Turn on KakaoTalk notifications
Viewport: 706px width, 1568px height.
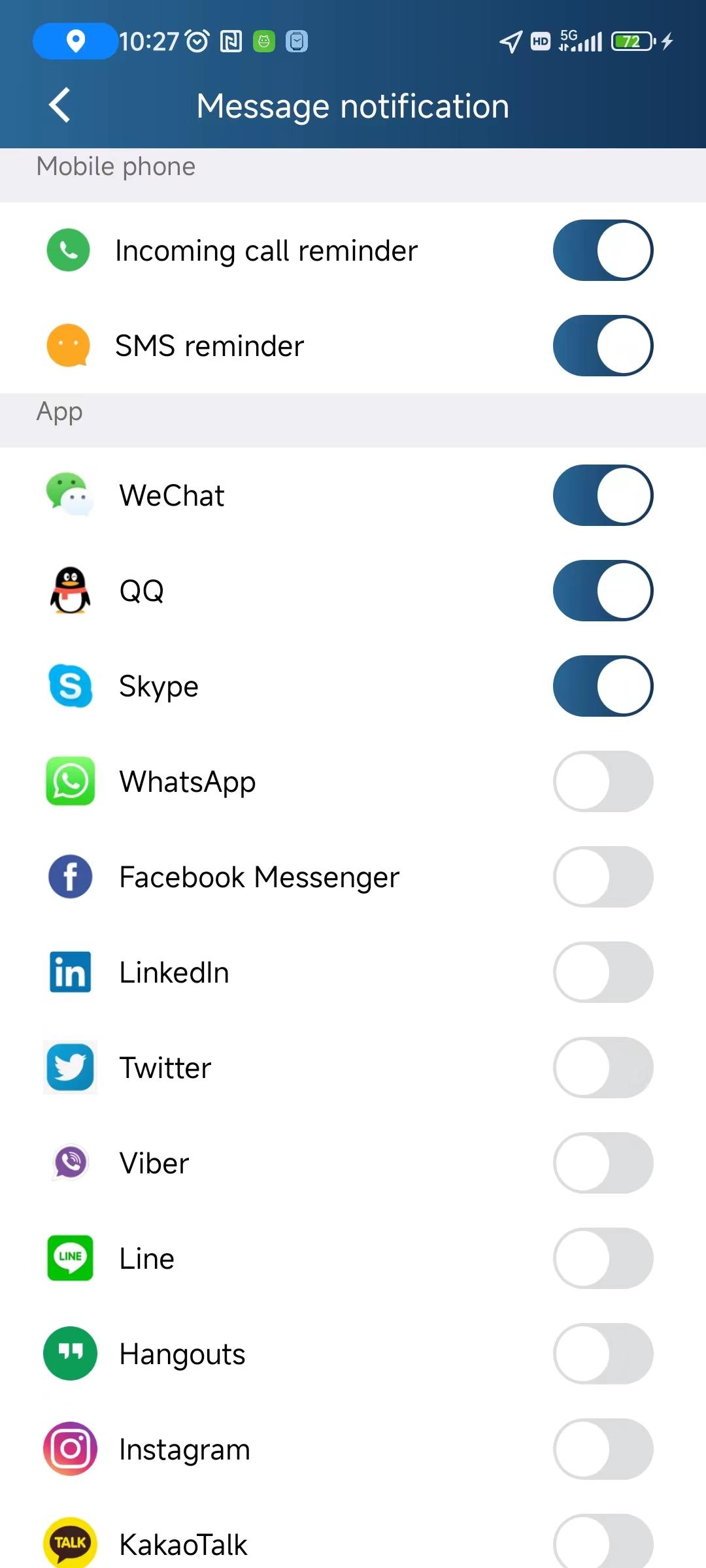(603, 1542)
